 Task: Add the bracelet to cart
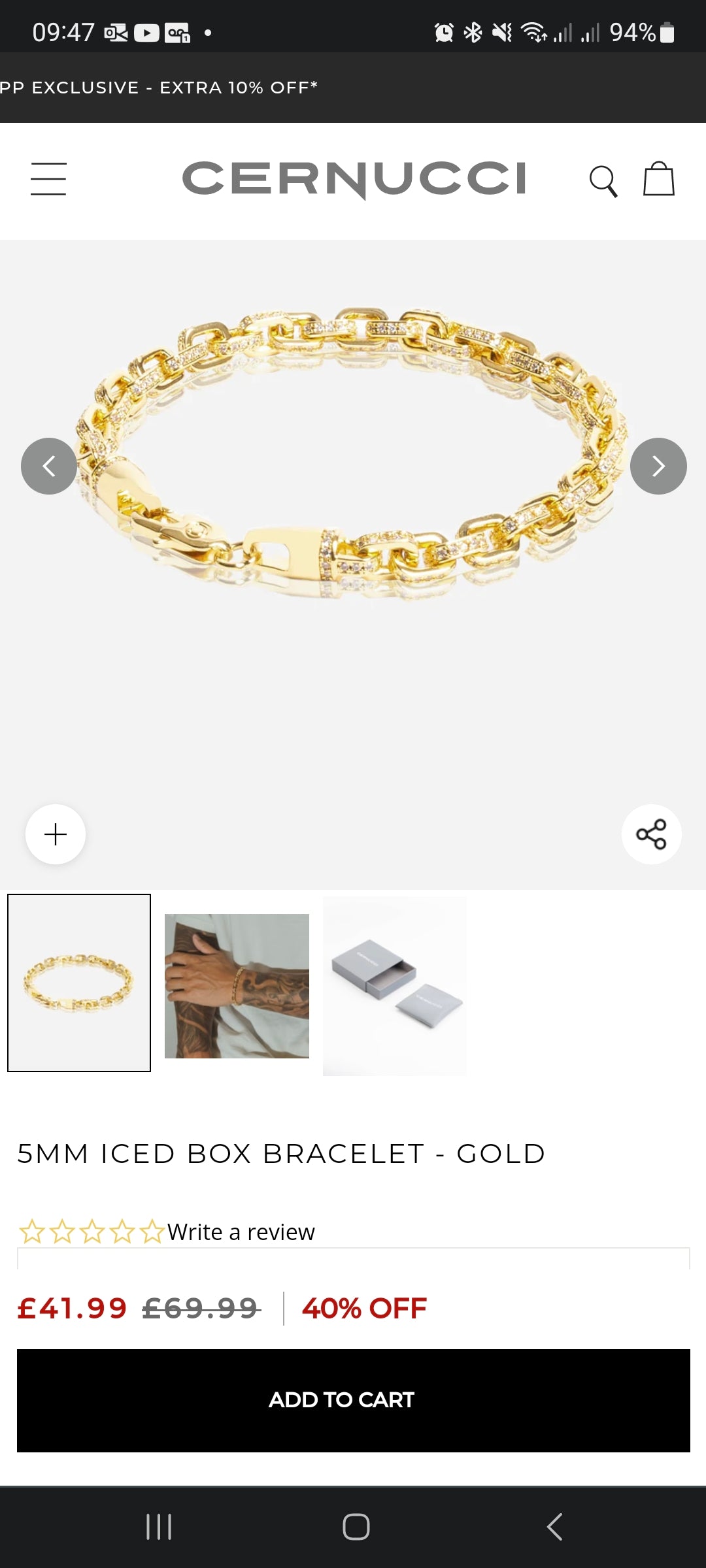[x=353, y=1400]
